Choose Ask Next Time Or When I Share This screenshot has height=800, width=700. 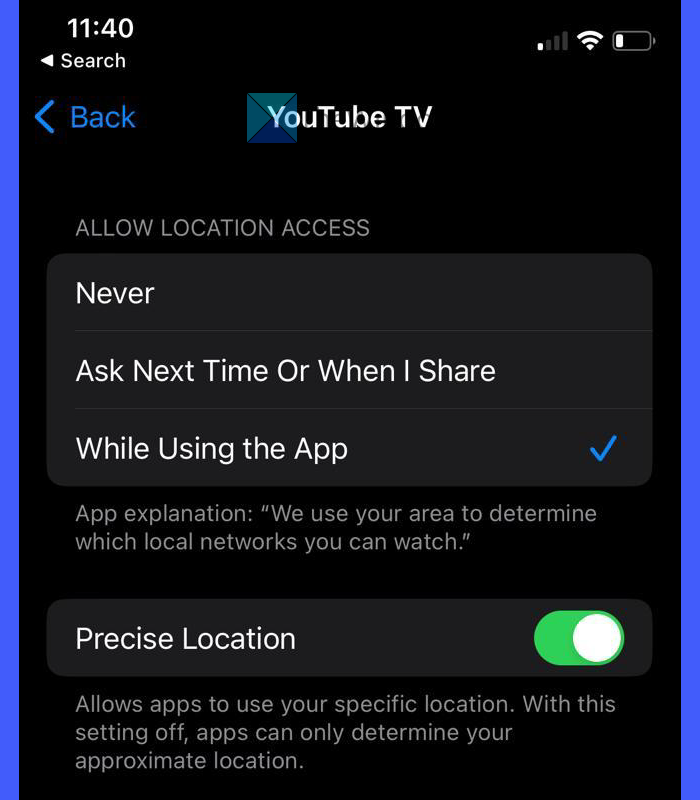349,371
